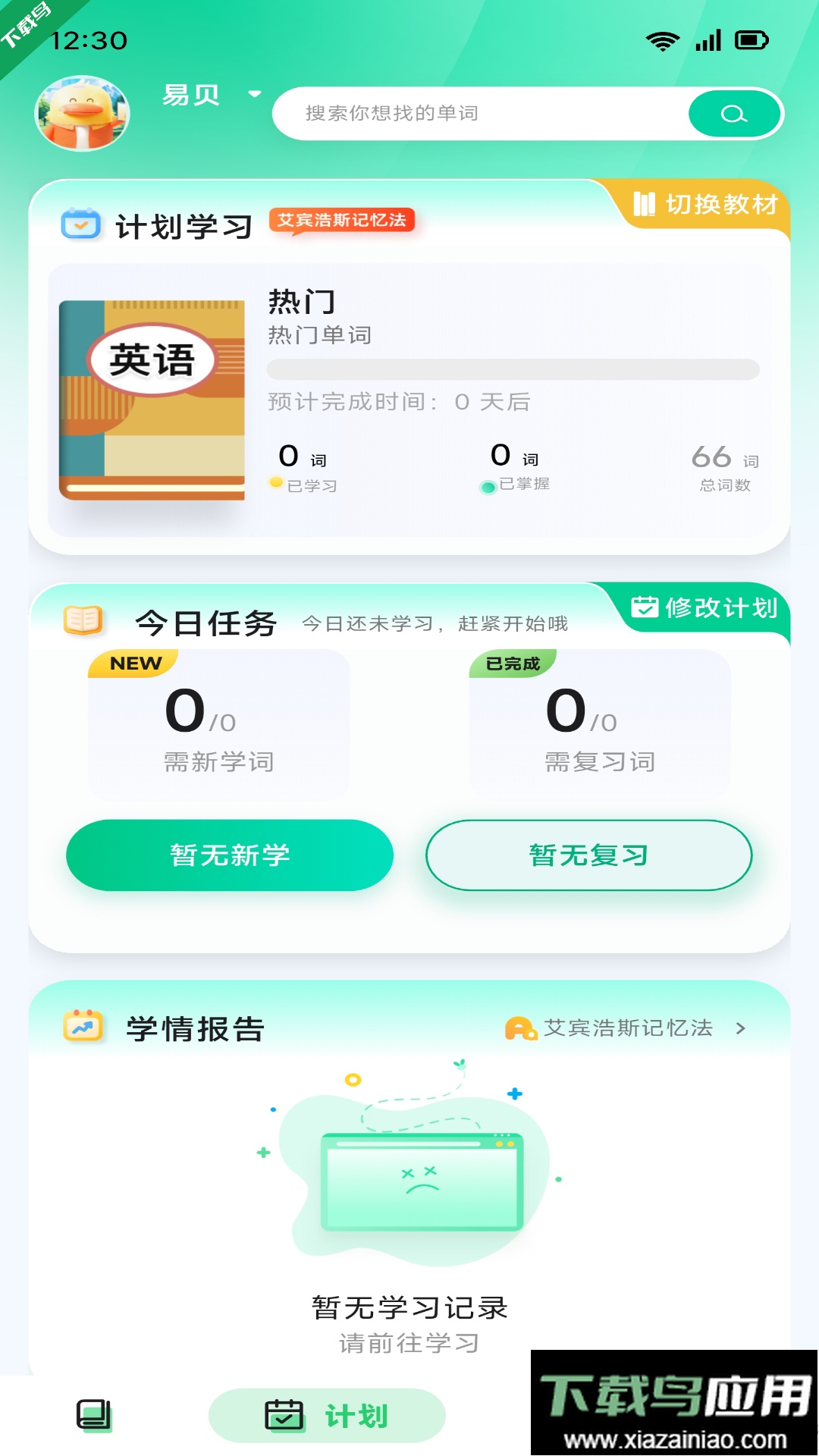This screenshot has height=1456, width=819.
Task: Toggle the 艾宾浩斯记忆法 tag near 计划学习
Action: (x=343, y=220)
